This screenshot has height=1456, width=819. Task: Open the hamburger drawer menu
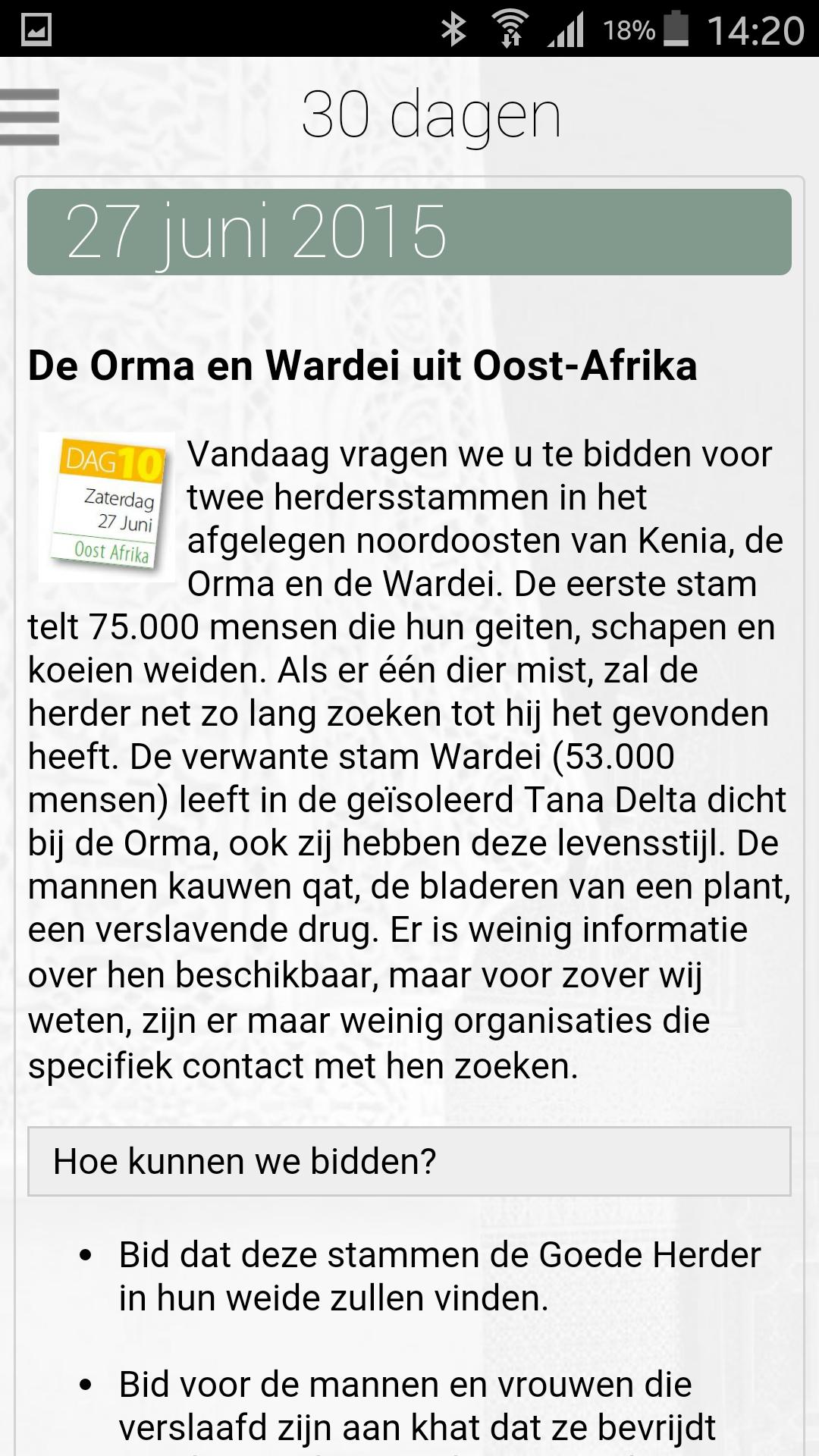(30, 117)
